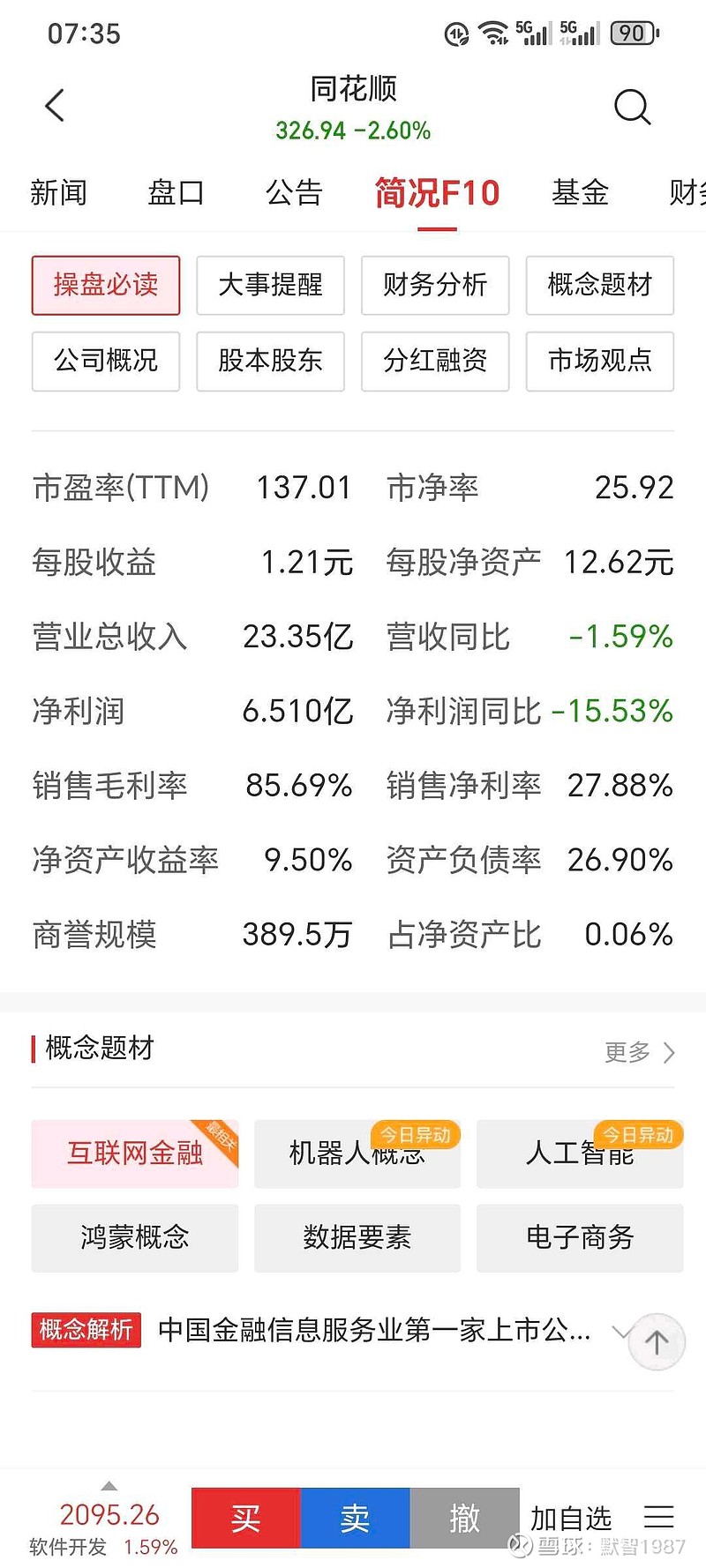Tap the green price change 326.94 -2.60%
Screen dimensions: 706x1568
click(x=352, y=130)
